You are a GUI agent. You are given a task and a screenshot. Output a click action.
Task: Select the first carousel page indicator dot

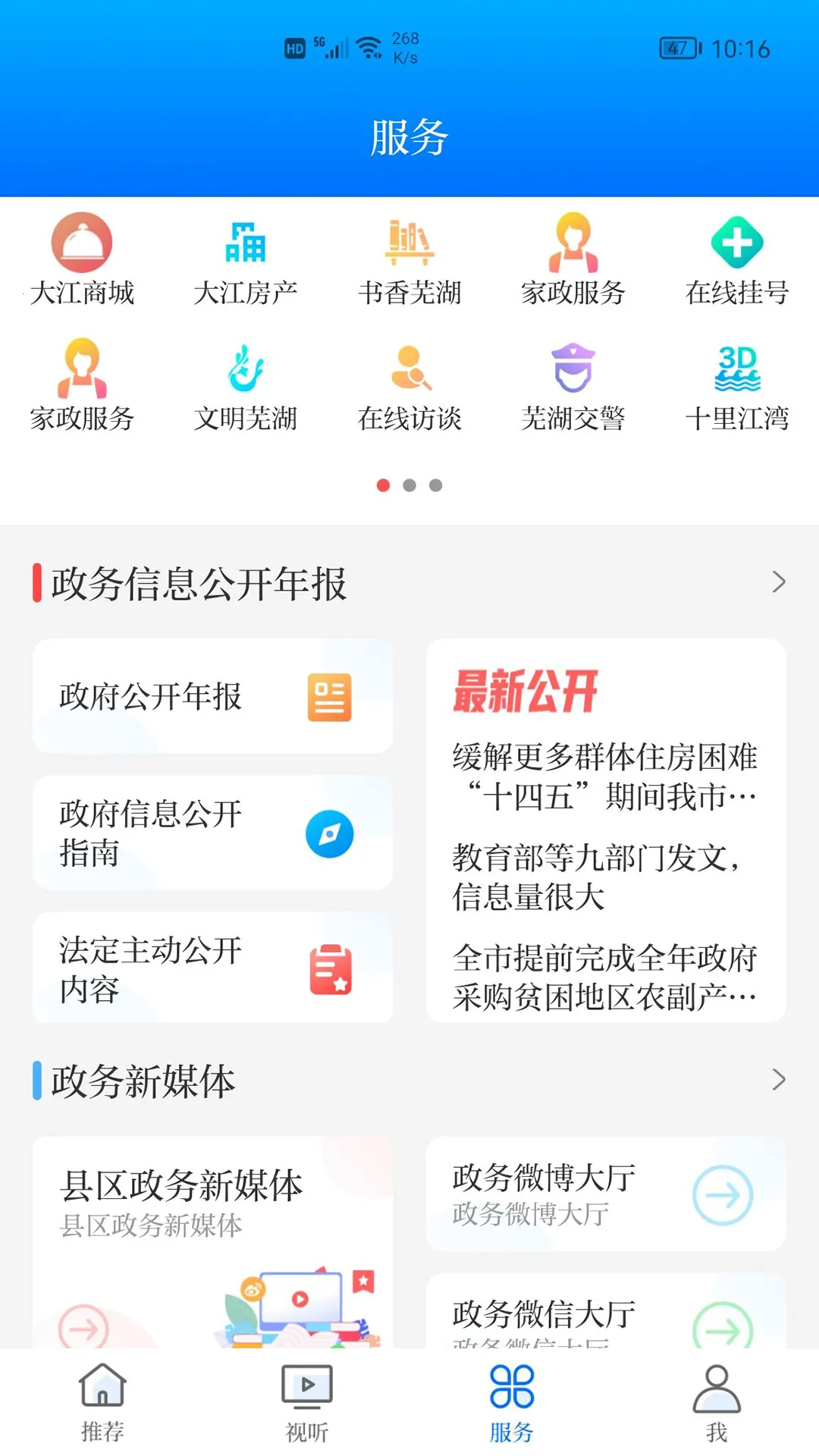384,485
